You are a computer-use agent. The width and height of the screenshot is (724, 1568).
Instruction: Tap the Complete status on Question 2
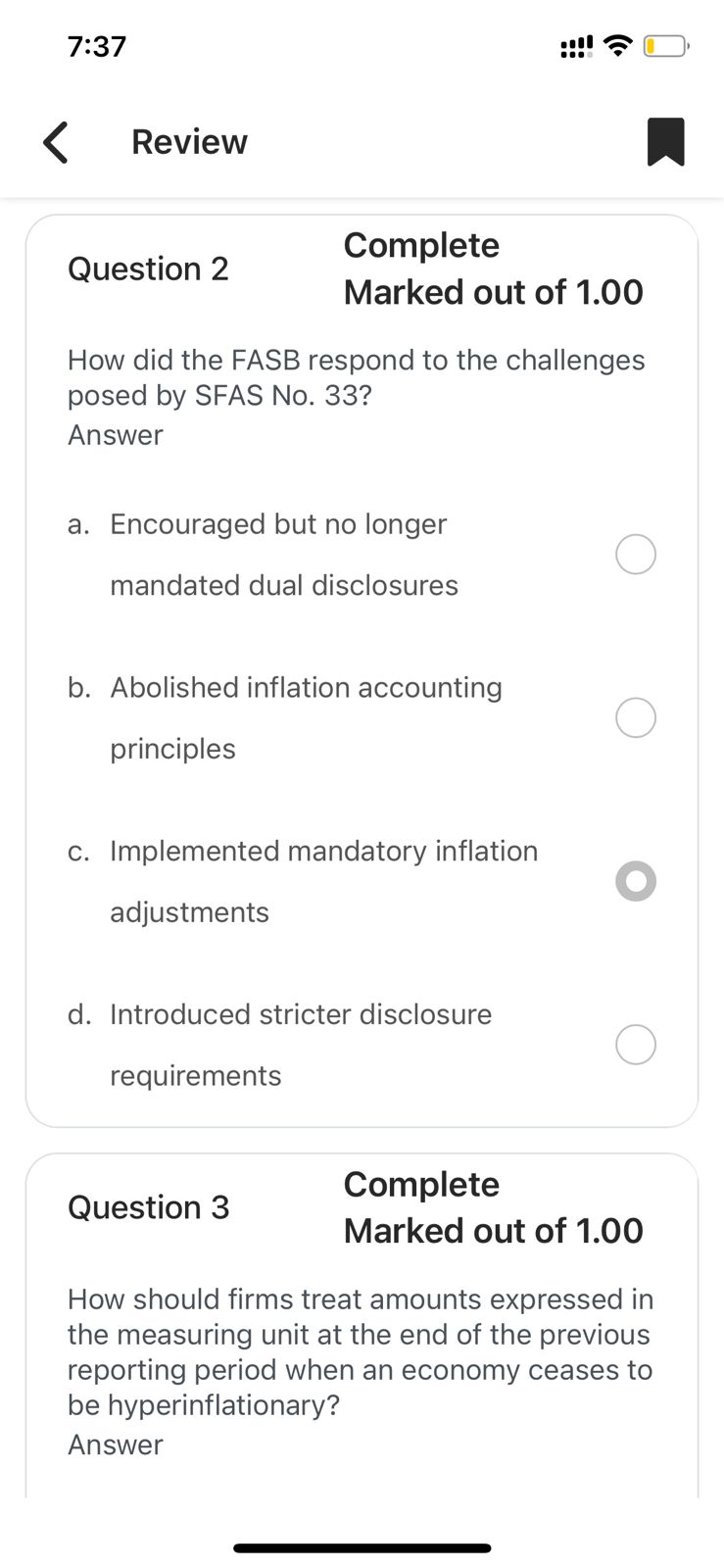pos(421,245)
